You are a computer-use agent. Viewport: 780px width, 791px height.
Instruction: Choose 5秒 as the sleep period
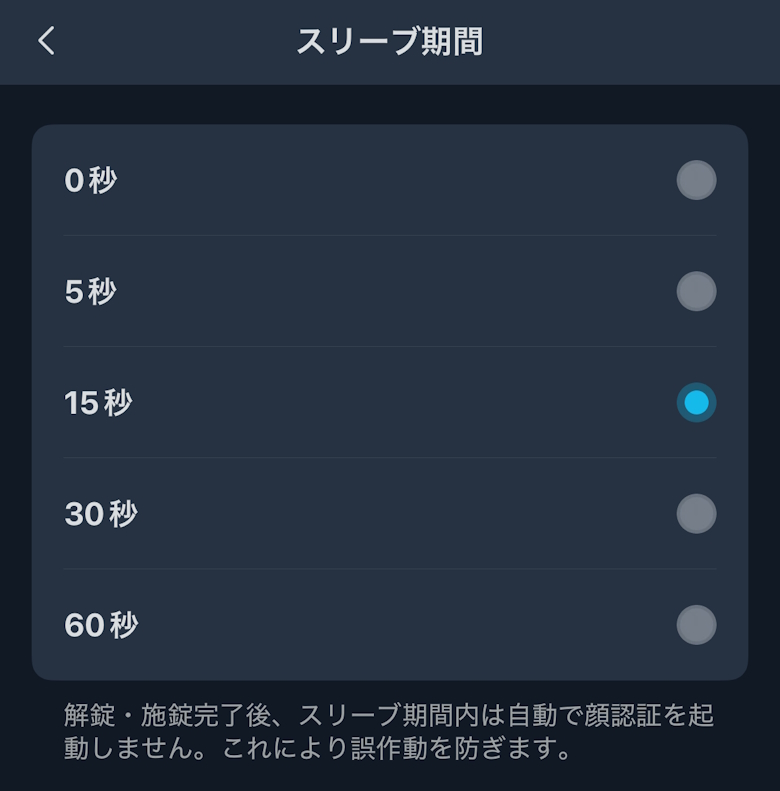click(696, 291)
